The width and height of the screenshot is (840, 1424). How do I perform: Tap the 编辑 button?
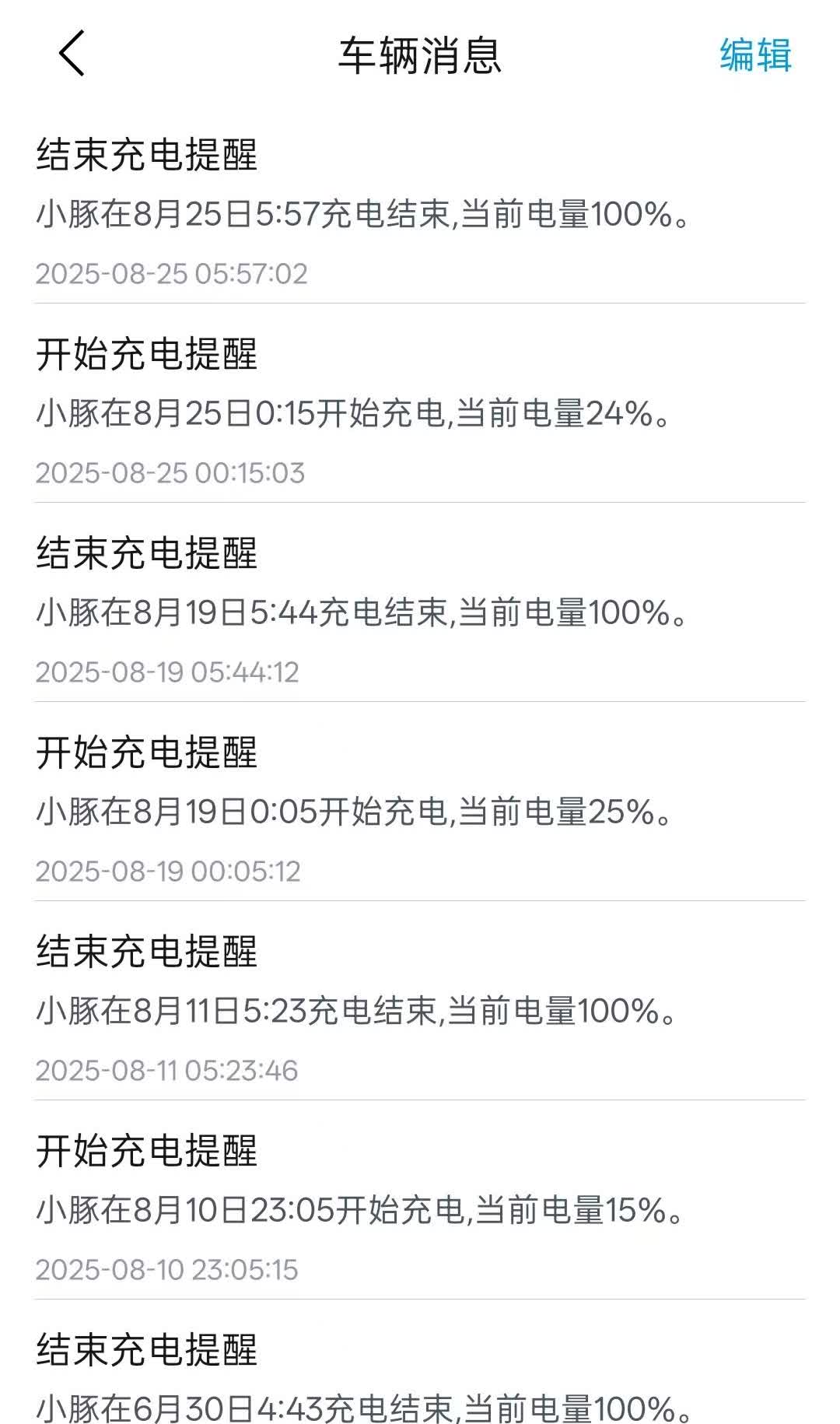click(754, 55)
